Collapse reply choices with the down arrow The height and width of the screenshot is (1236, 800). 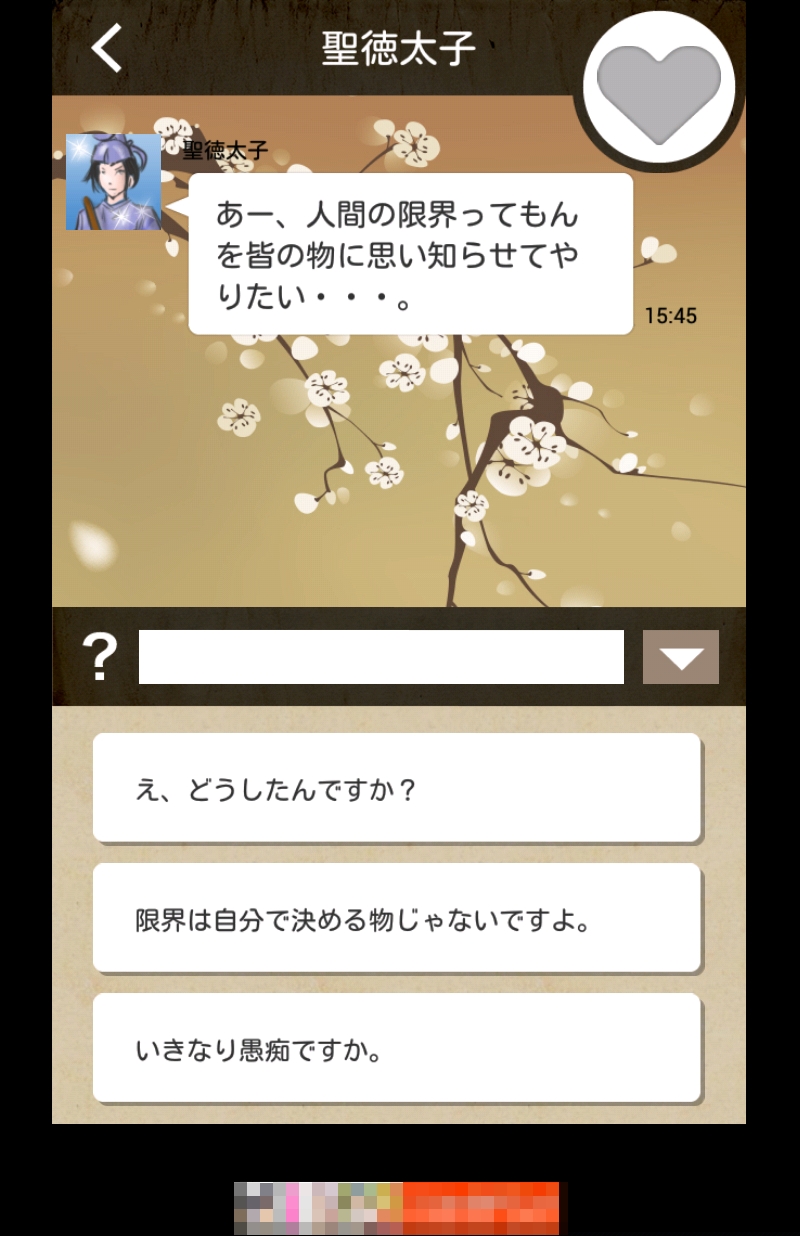click(x=681, y=657)
